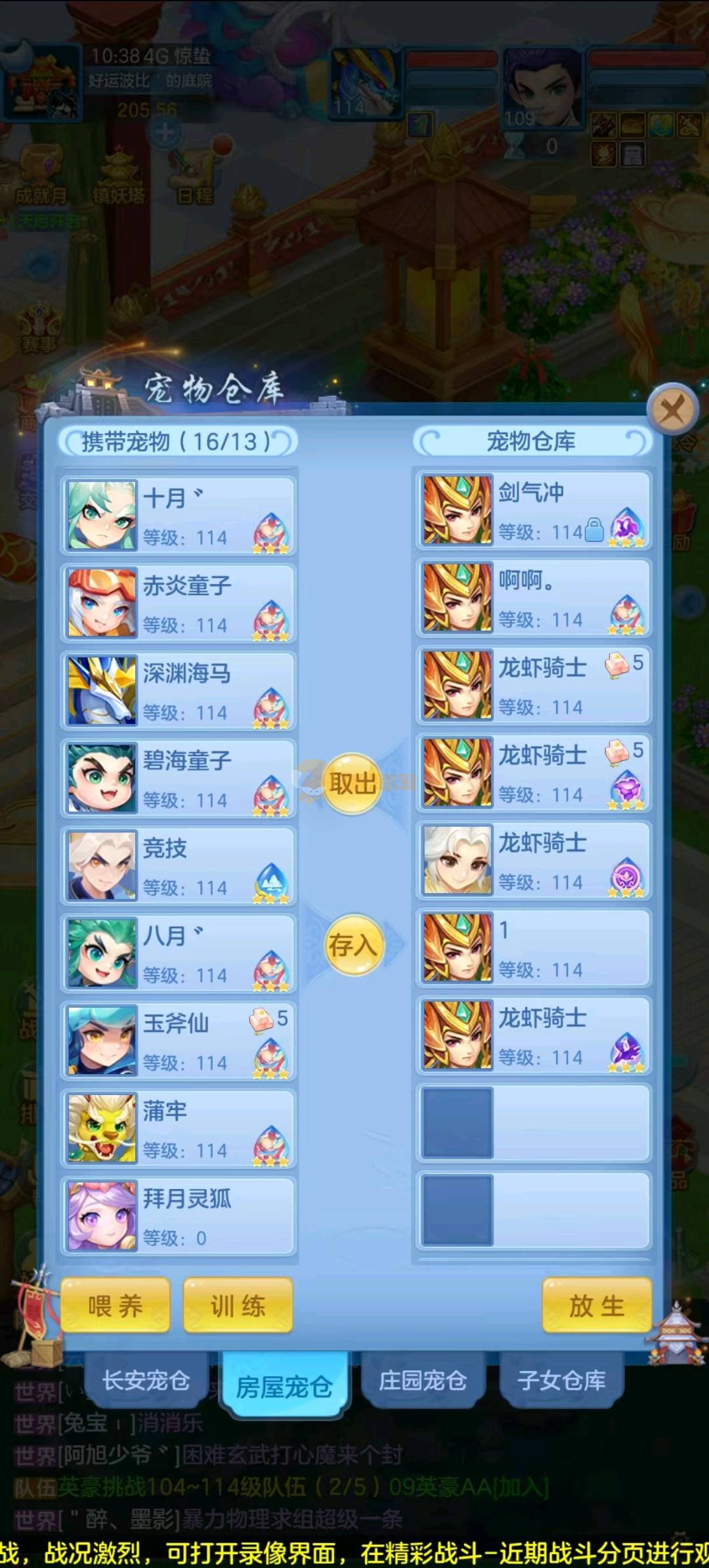Select carried pet 拜月灵狐

(179, 1216)
